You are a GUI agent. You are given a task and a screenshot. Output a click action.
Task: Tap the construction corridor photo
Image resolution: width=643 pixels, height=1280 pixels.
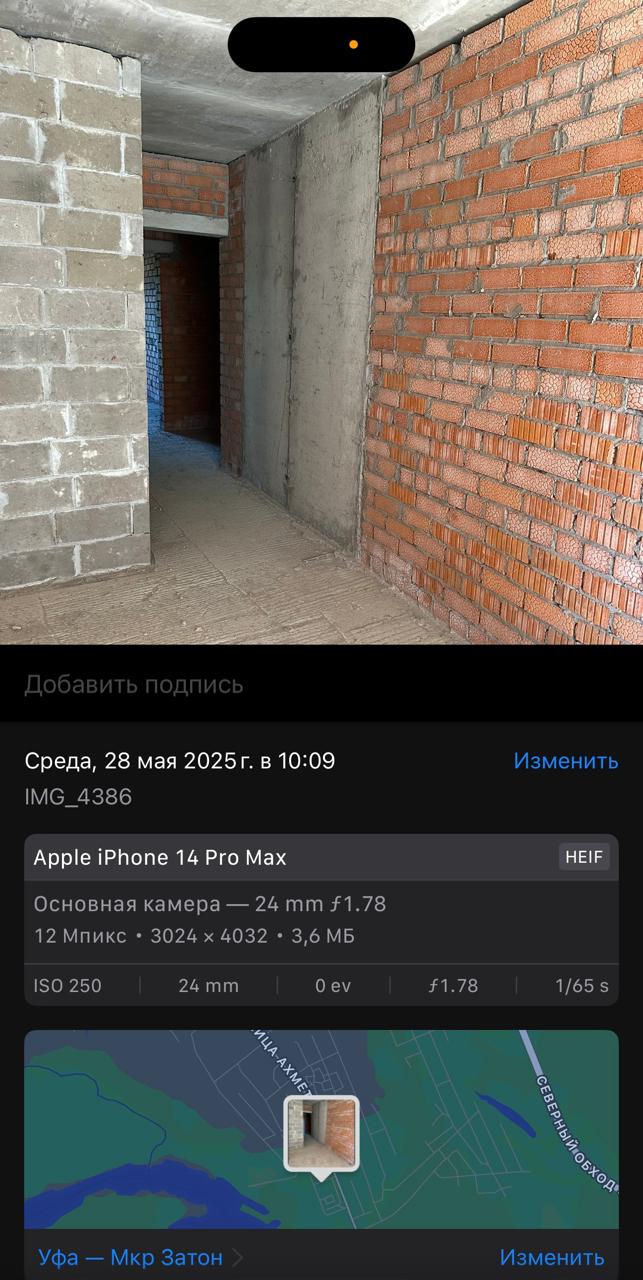point(321,322)
